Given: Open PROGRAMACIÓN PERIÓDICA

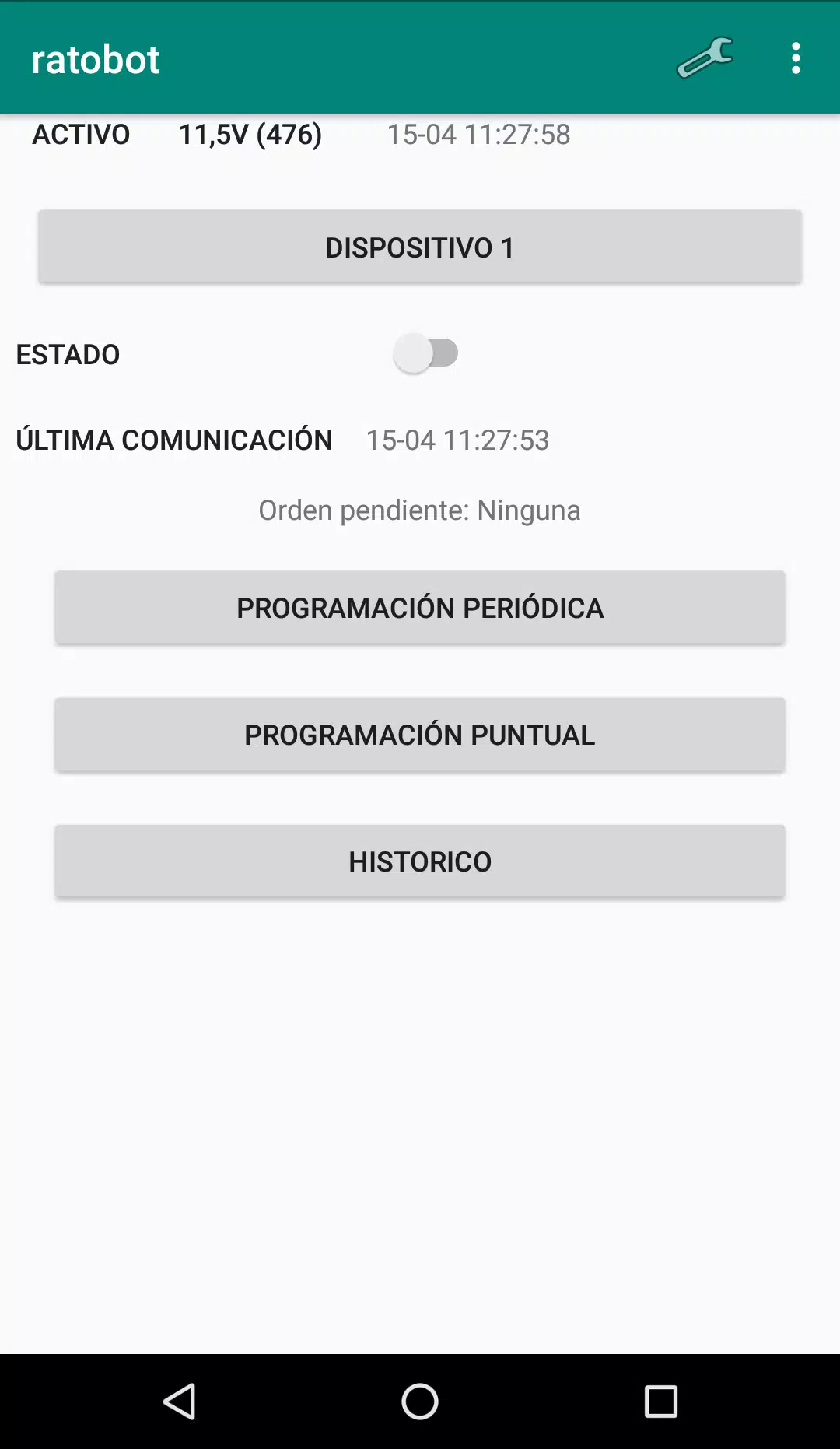Looking at the screenshot, I should coord(420,608).
